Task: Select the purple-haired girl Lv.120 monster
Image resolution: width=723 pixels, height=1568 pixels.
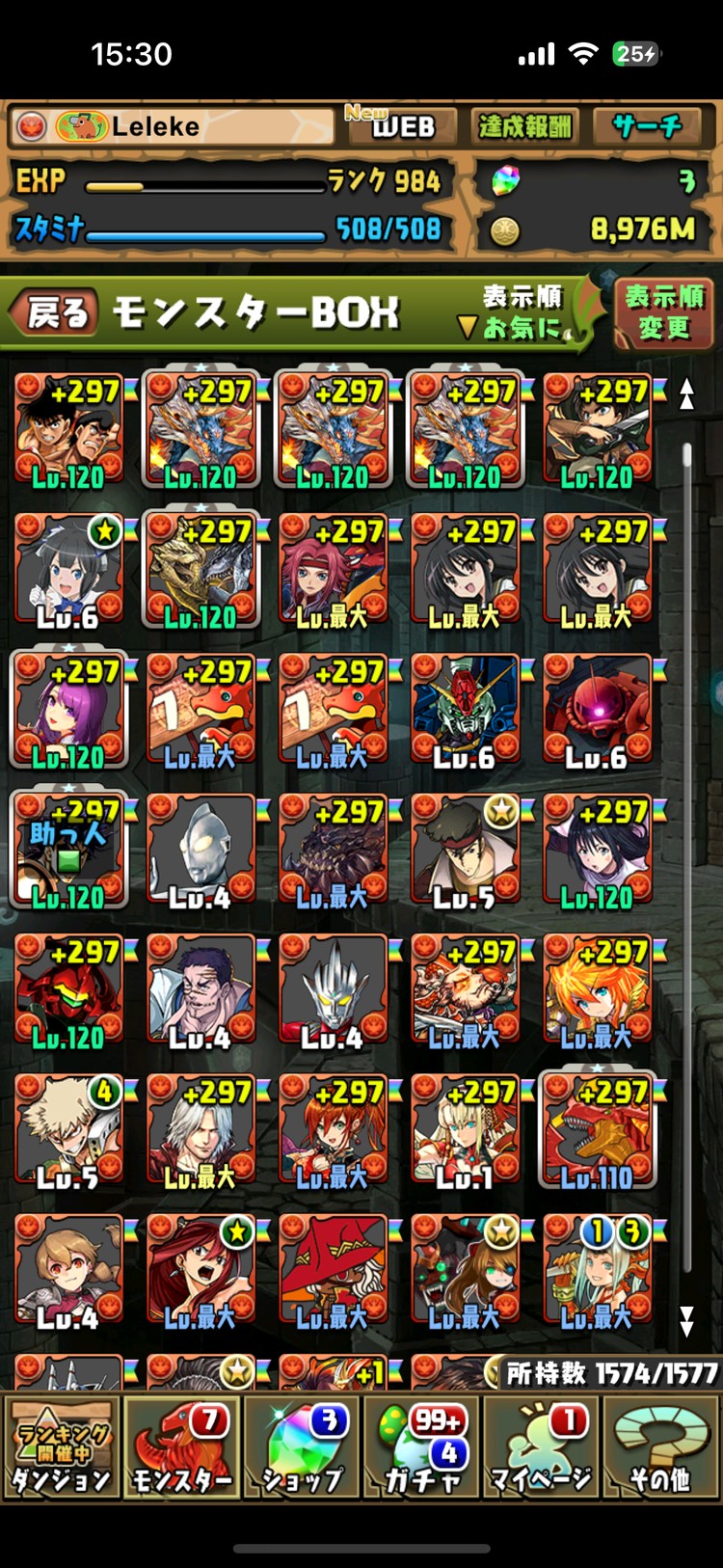Action: (68, 710)
